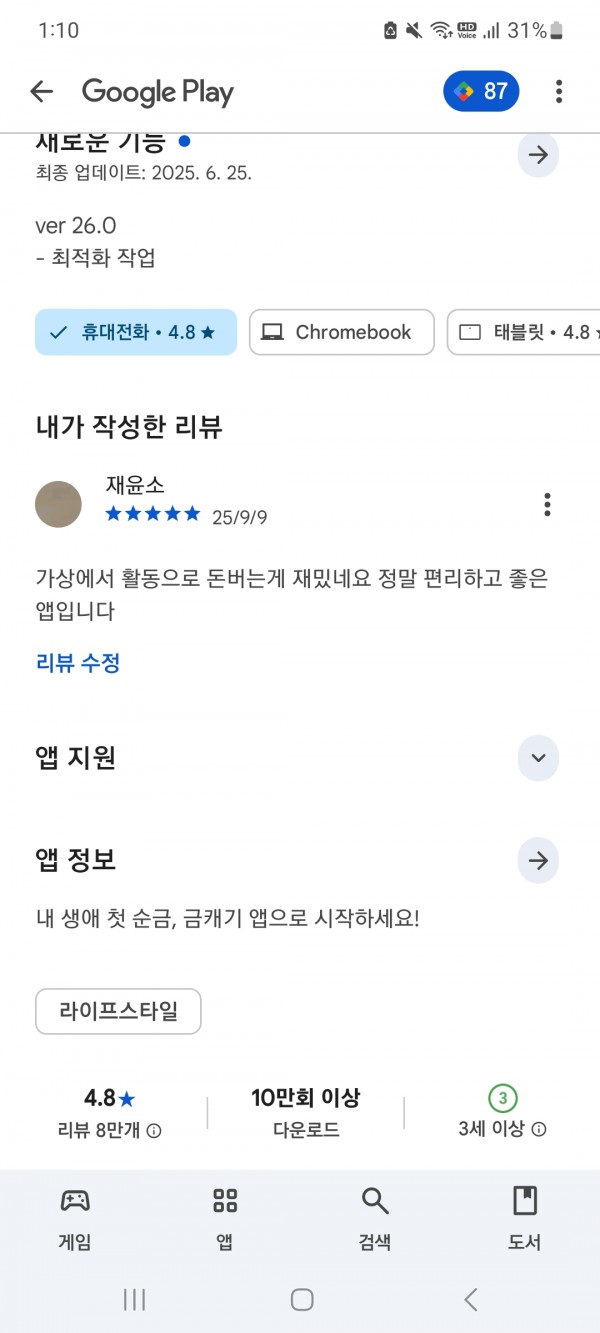600x1333 pixels.
Task: Switch to the 게임 tab
Action: [75, 1217]
